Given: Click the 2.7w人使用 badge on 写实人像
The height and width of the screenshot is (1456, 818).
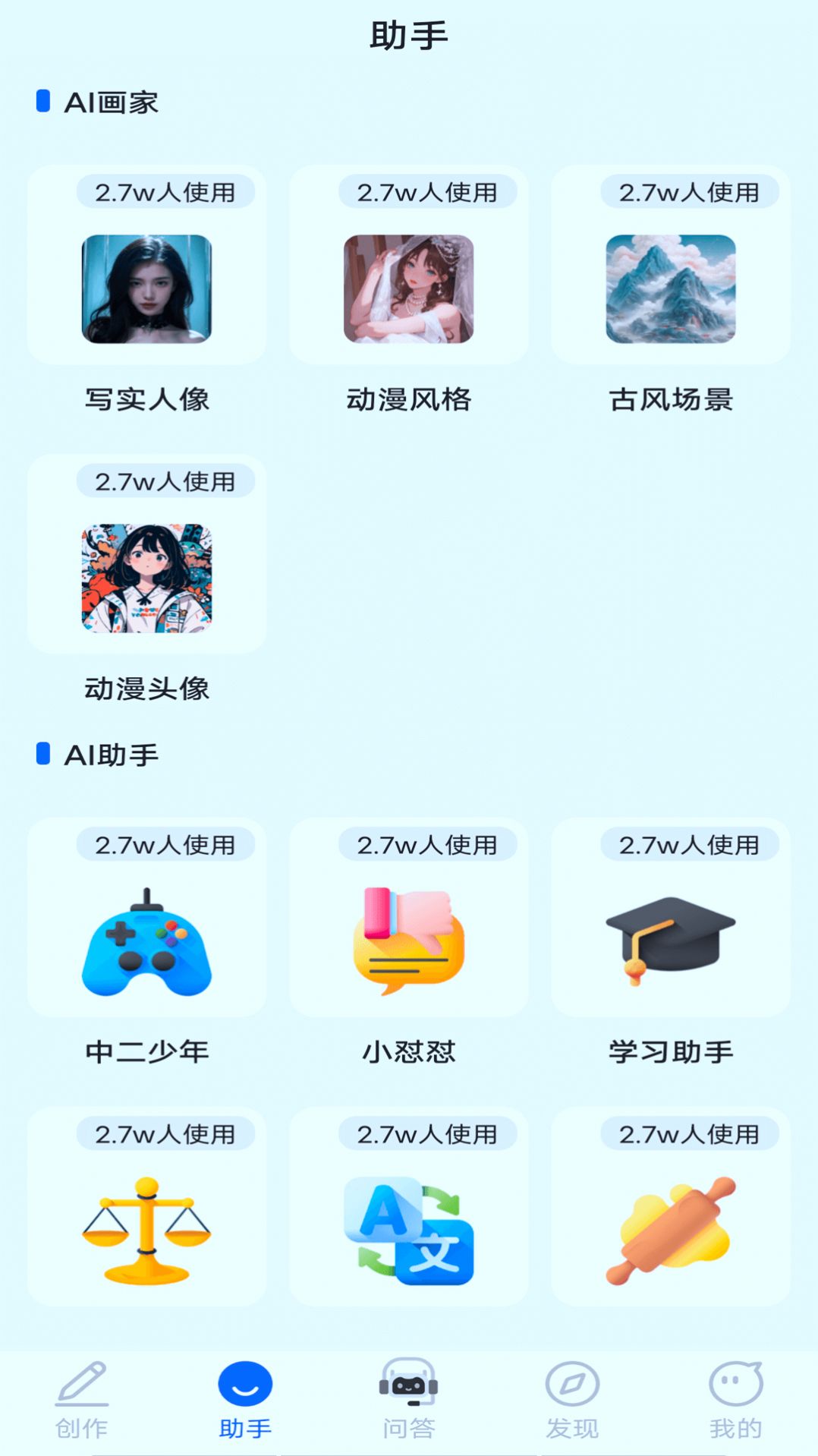Looking at the screenshot, I should [x=167, y=192].
